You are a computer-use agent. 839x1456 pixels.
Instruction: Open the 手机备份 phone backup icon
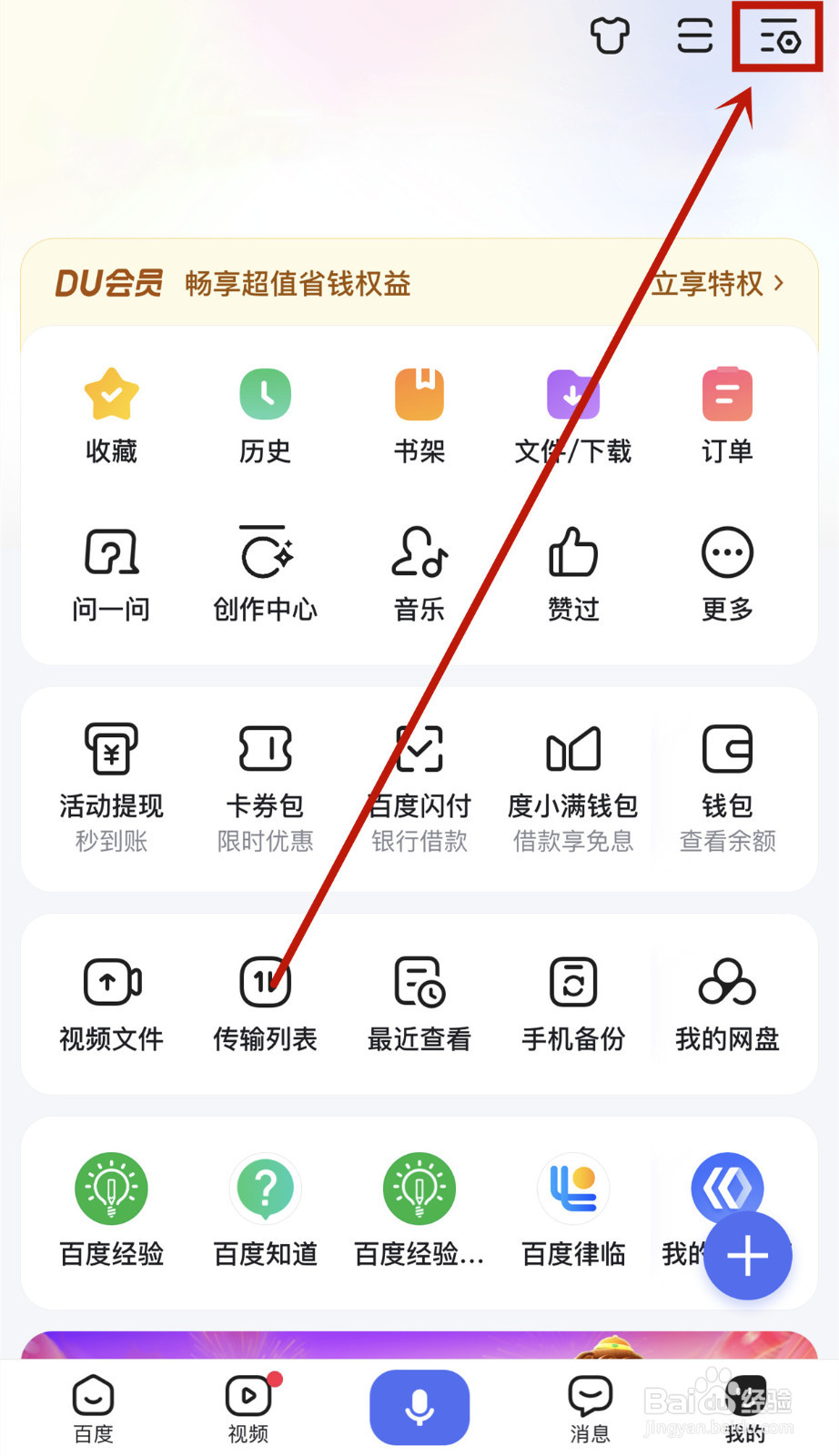coord(572,1001)
